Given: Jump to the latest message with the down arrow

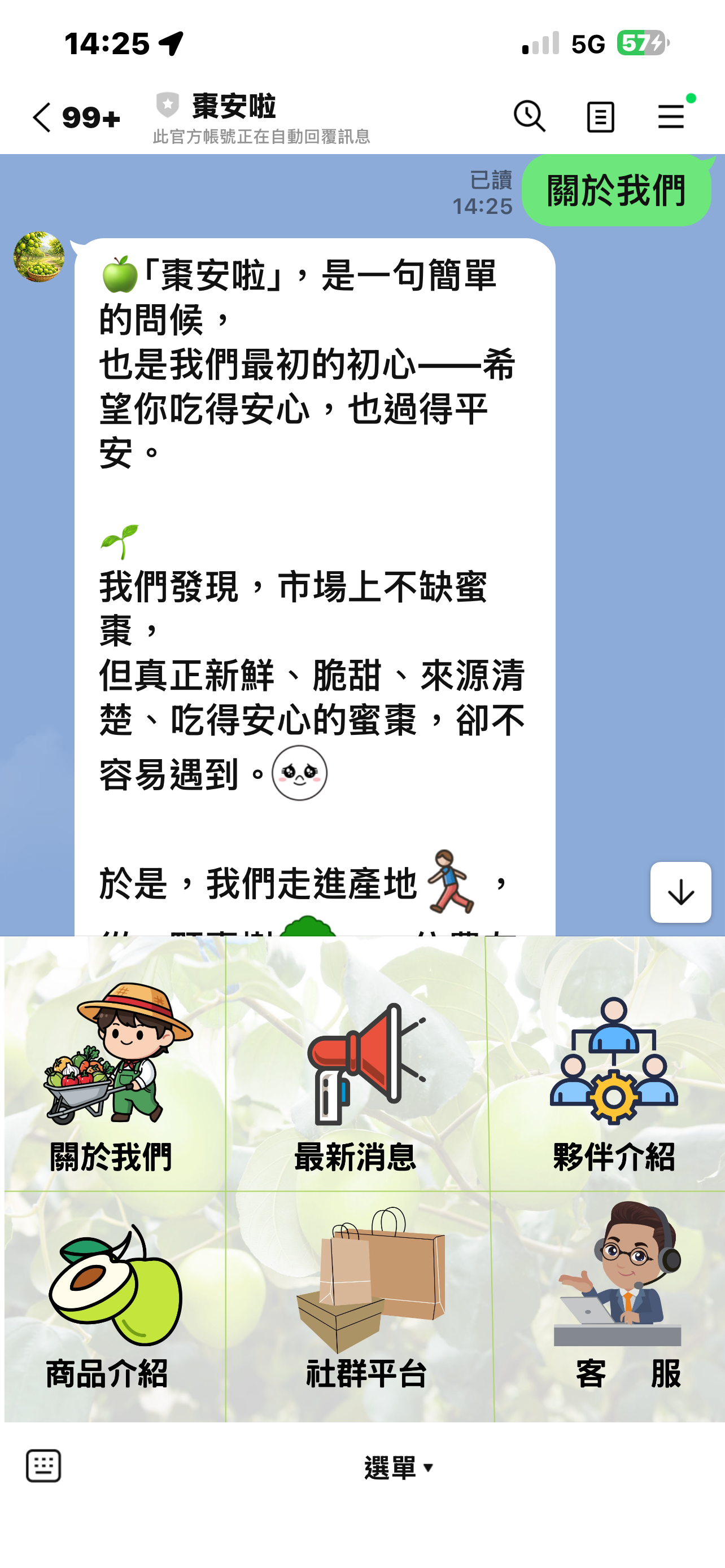Looking at the screenshot, I should [x=680, y=892].
